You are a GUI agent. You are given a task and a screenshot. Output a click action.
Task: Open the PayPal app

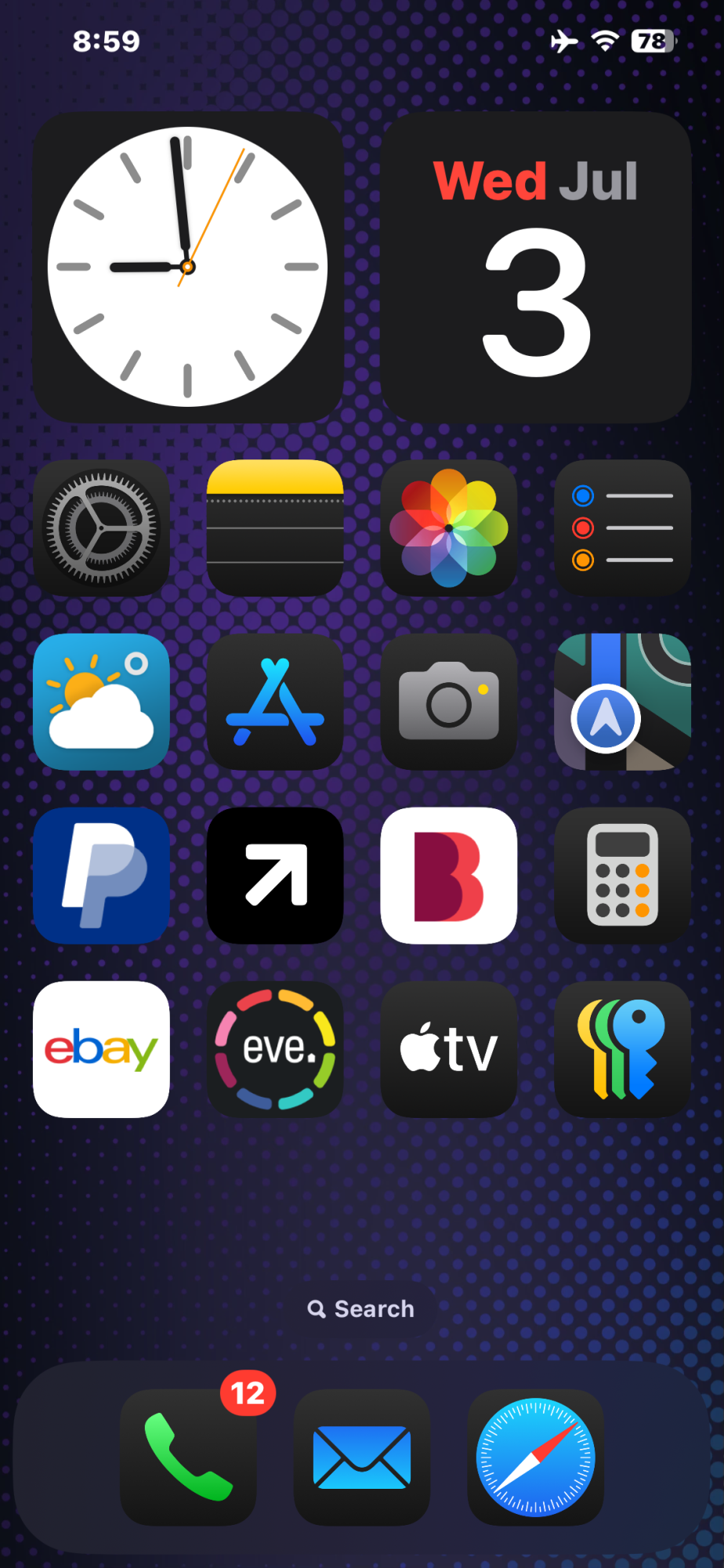[x=101, y=876]
